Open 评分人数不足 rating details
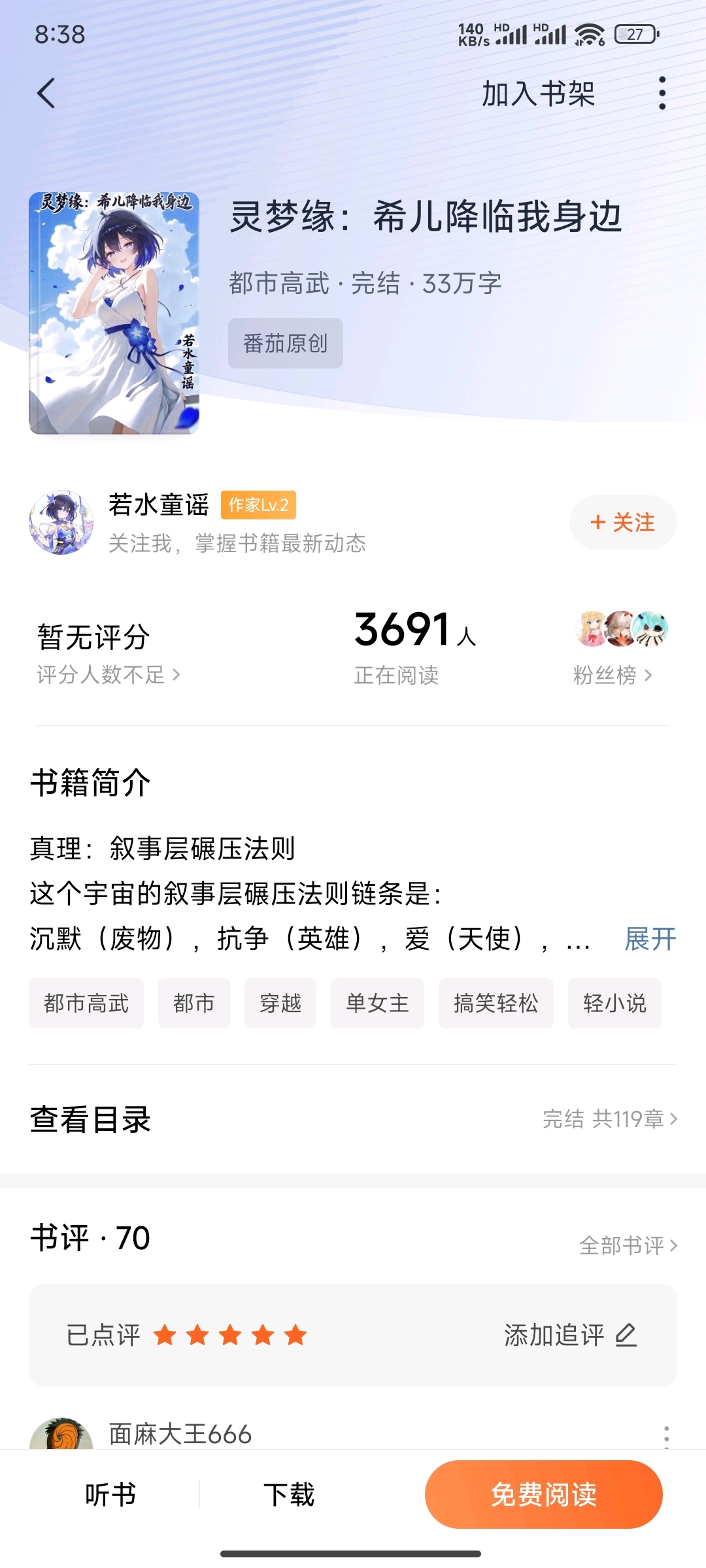706x1568 pixels. coord(108,675)
